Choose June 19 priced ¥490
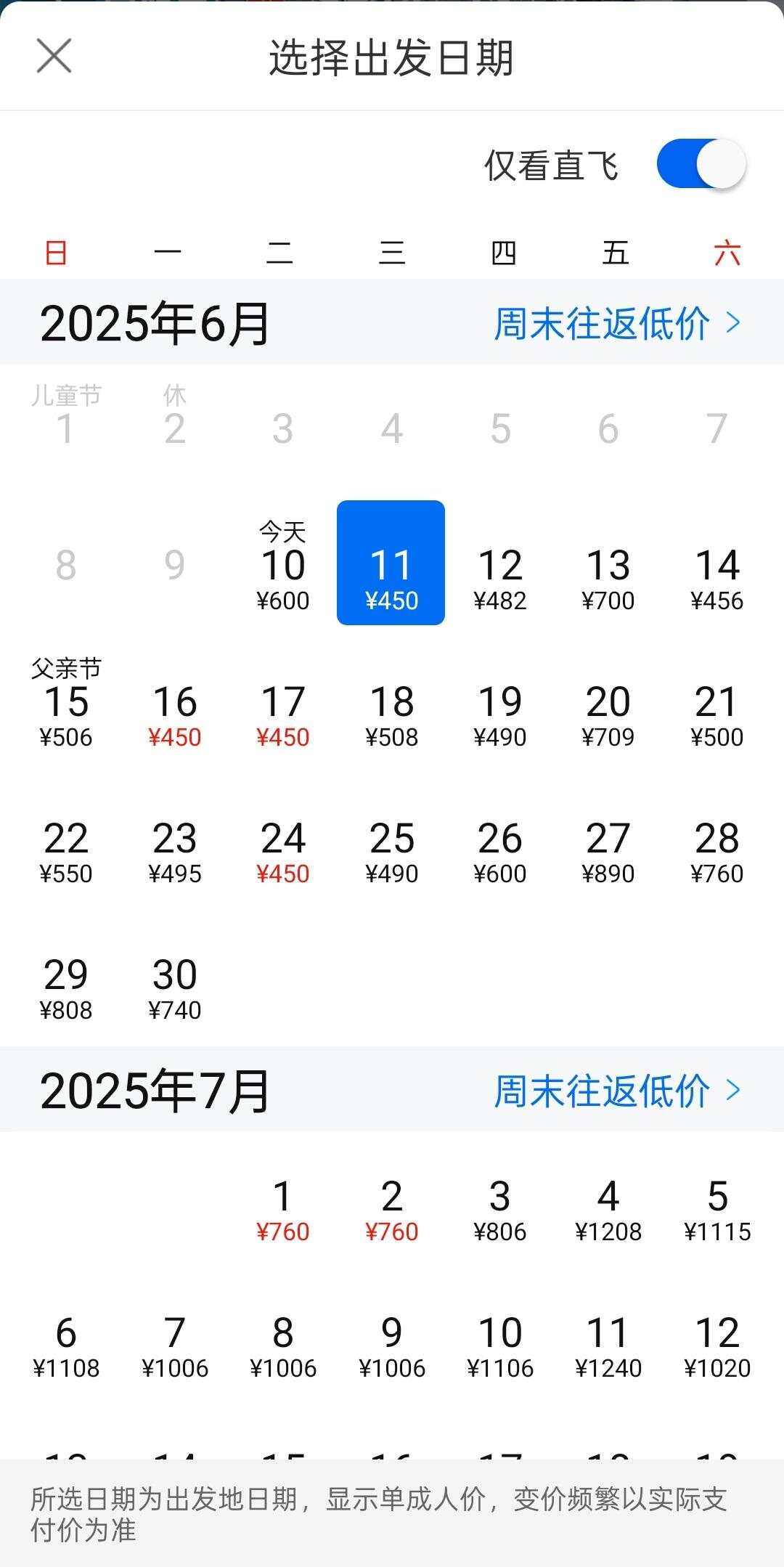This screenshot has width=784, height=1567. point(500,714)
